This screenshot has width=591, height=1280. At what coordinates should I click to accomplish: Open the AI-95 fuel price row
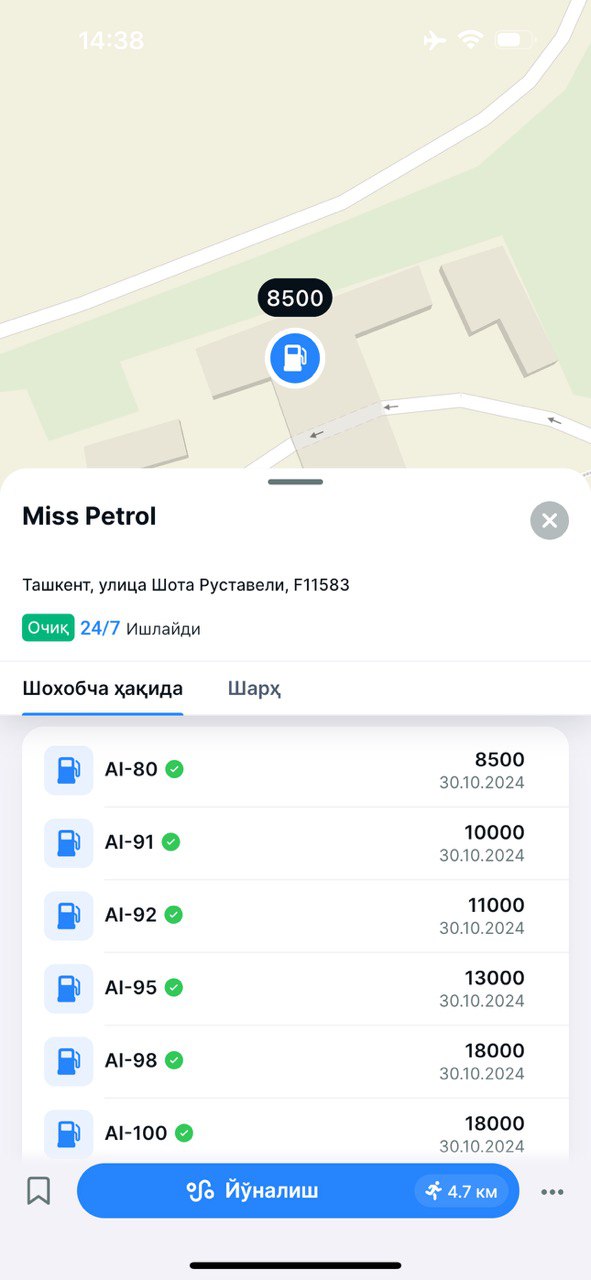click(295, 989)
